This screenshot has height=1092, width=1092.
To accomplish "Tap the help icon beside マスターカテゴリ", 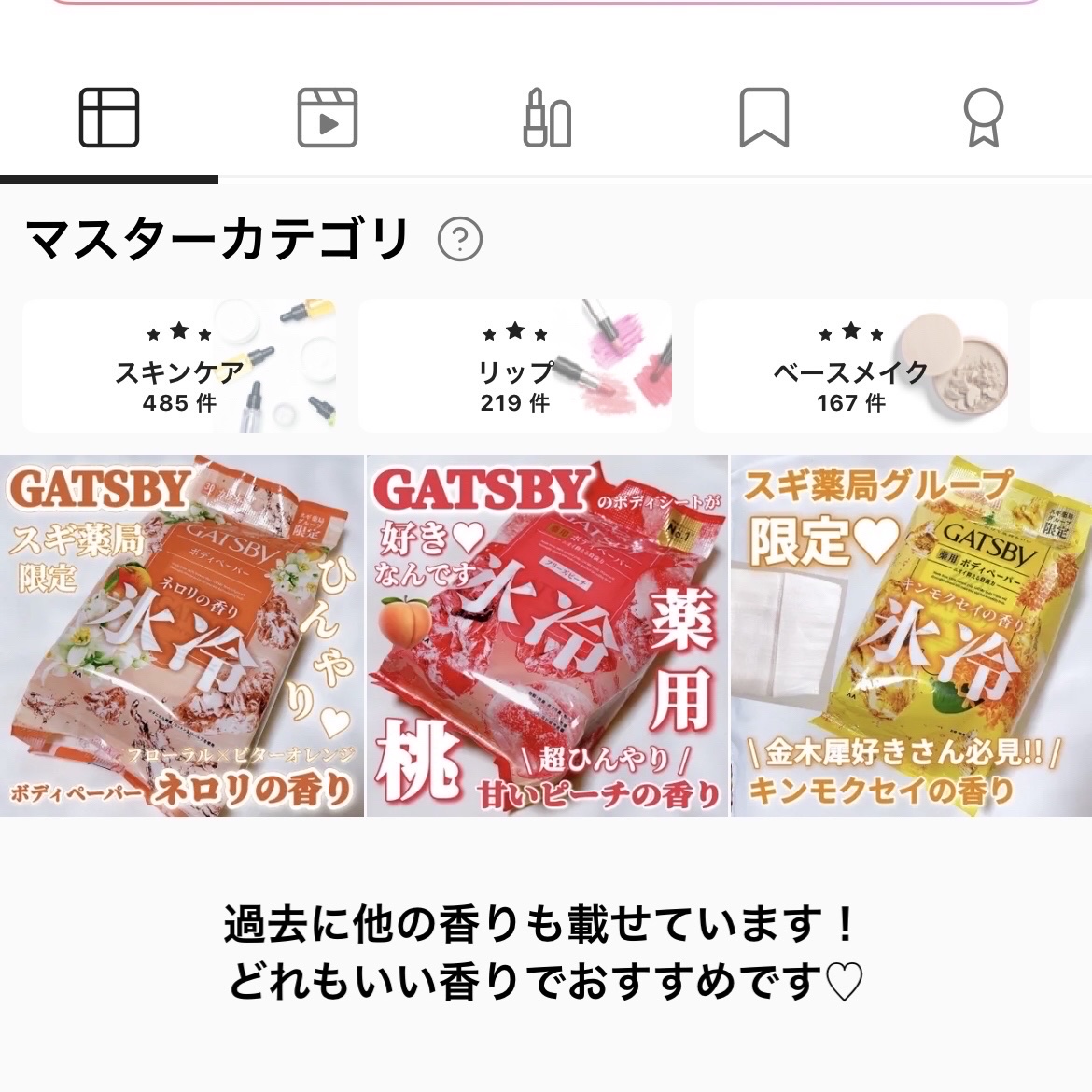I will (x=460, y=240).
